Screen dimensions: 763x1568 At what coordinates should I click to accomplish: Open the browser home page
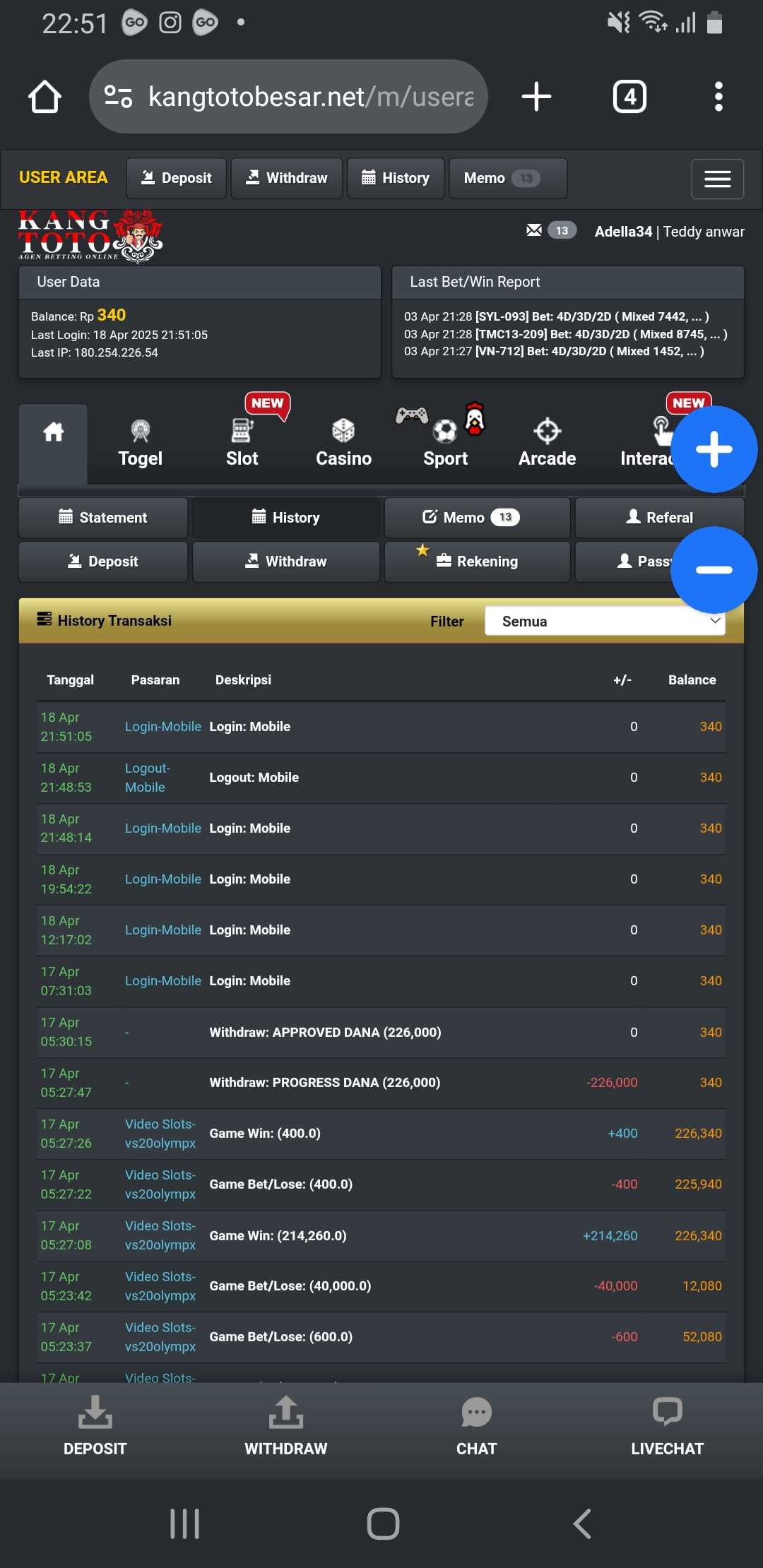click(45, 97)
